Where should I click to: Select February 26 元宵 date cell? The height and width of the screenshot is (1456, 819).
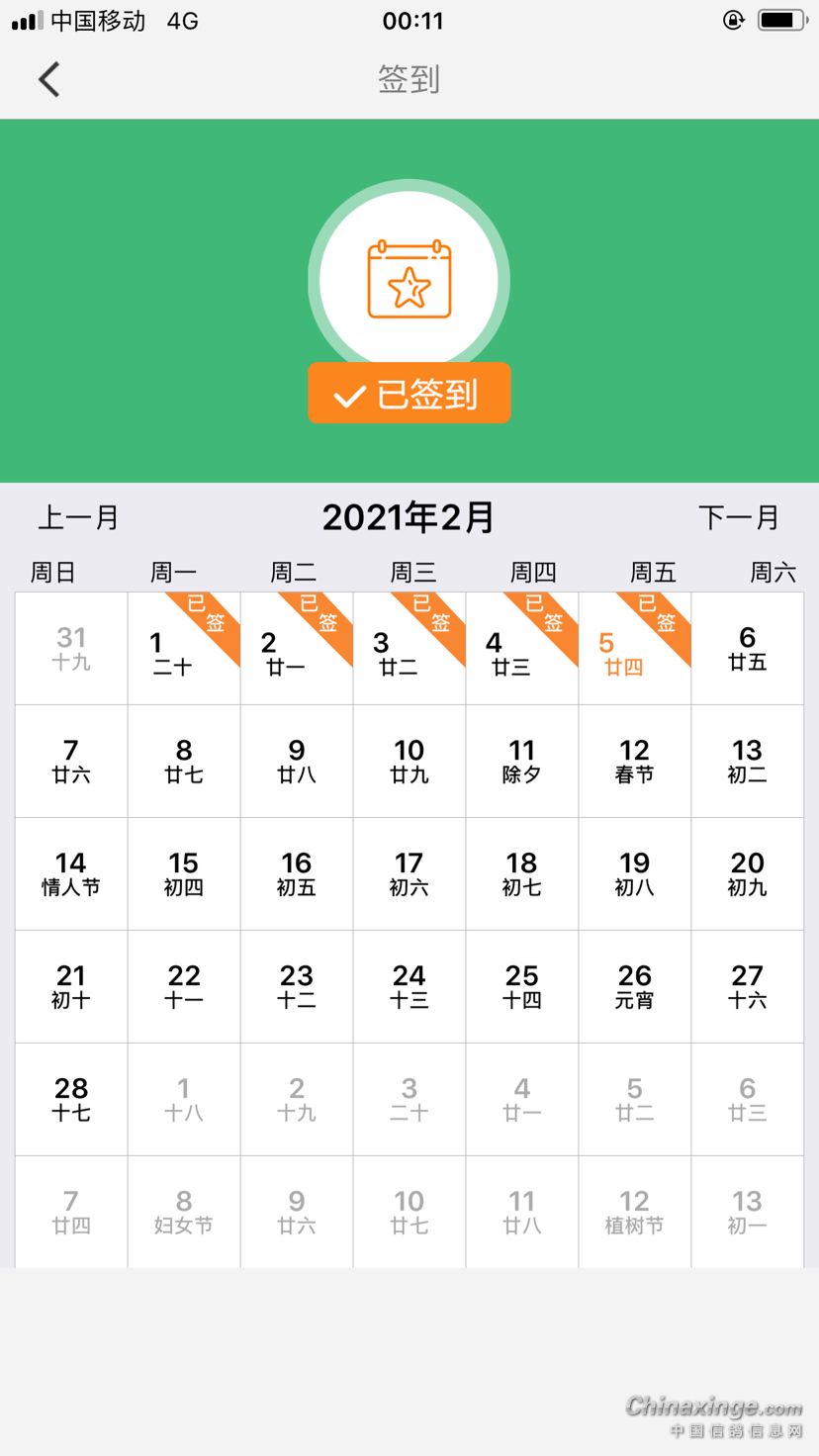coord(634,987)
